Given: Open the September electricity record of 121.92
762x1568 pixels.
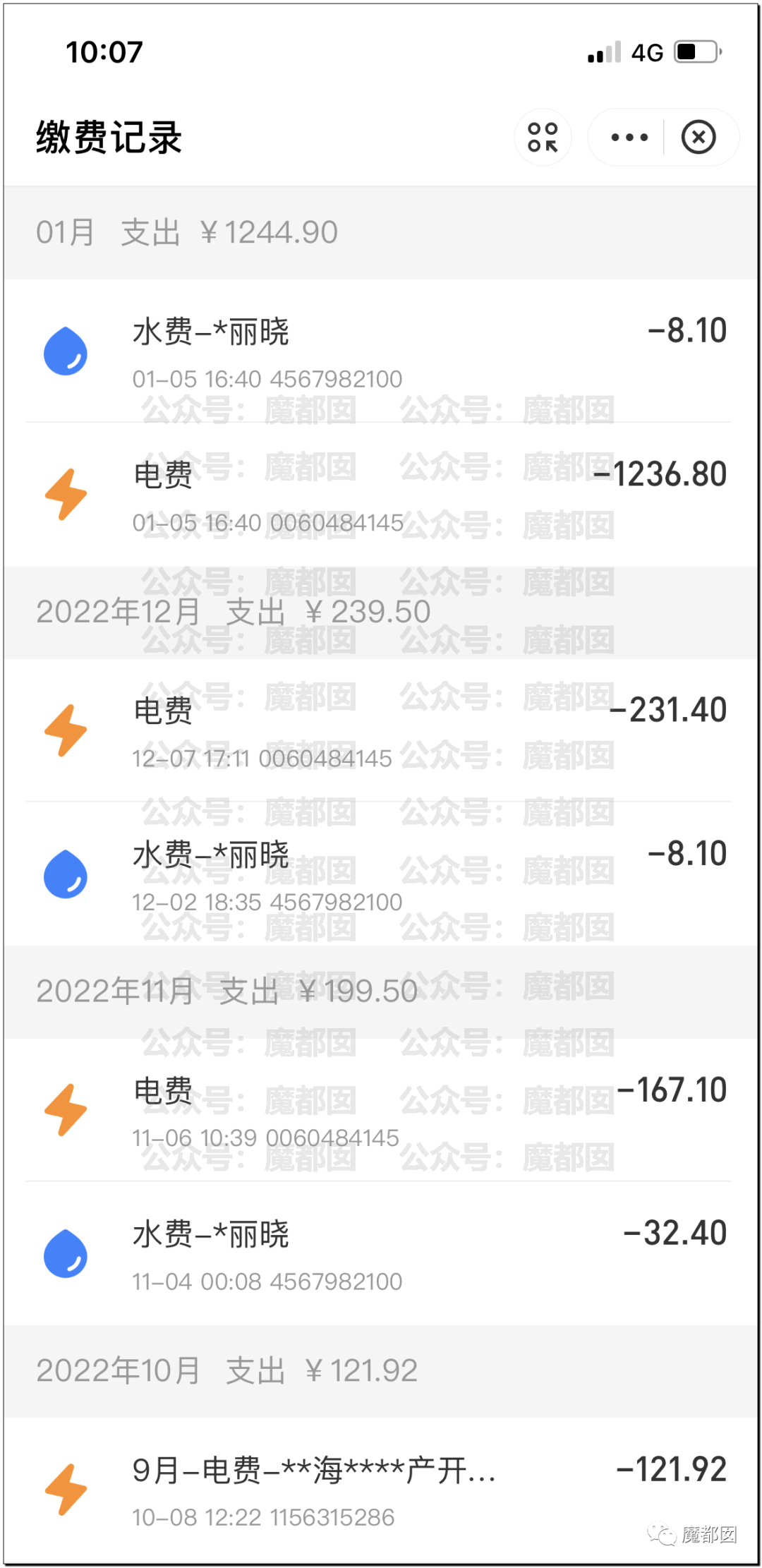Looking at the screenshot, I should 381,1490.
